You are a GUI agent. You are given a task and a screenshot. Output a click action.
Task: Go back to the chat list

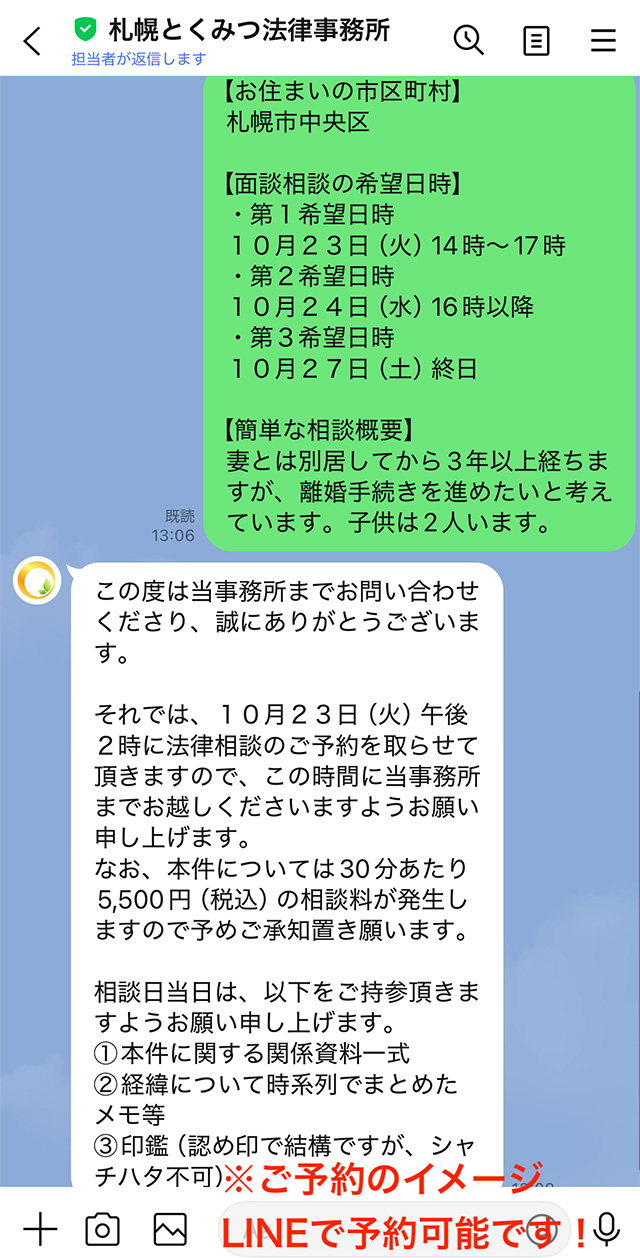point(33,40)
